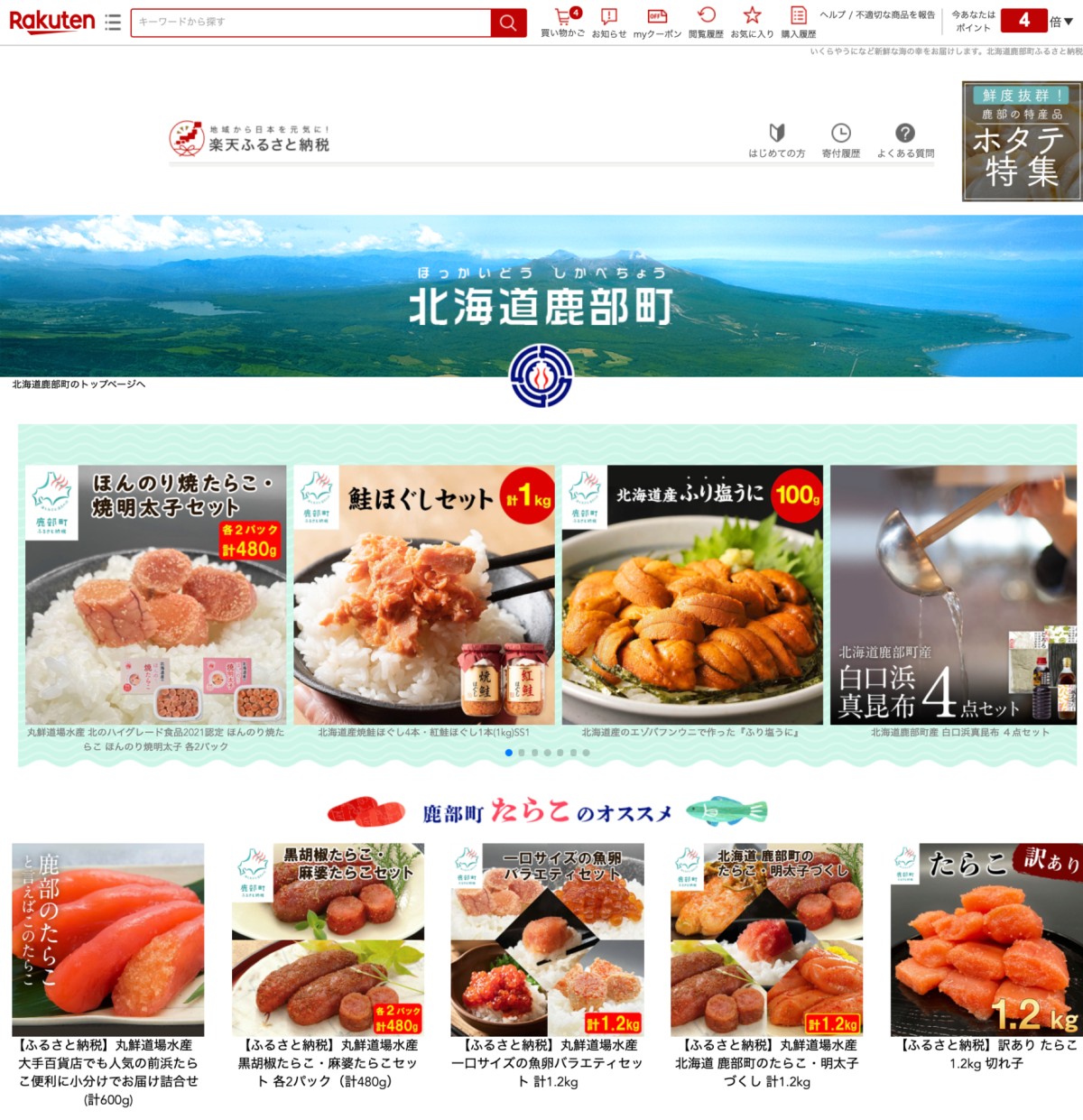View browsing history (閲覧履歴)

click(706, 22)
